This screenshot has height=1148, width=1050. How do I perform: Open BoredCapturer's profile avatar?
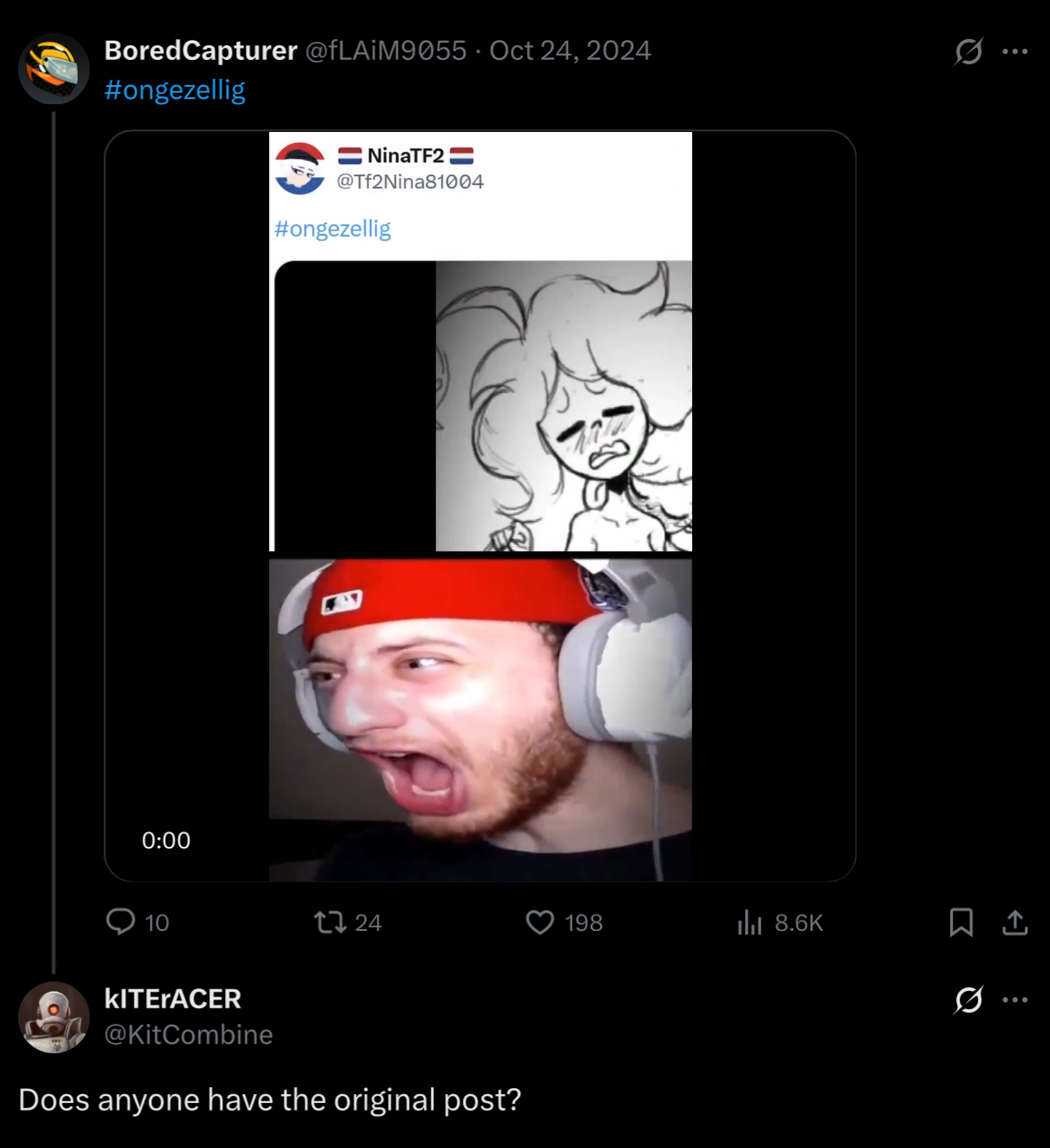click(x=54, y=69)
